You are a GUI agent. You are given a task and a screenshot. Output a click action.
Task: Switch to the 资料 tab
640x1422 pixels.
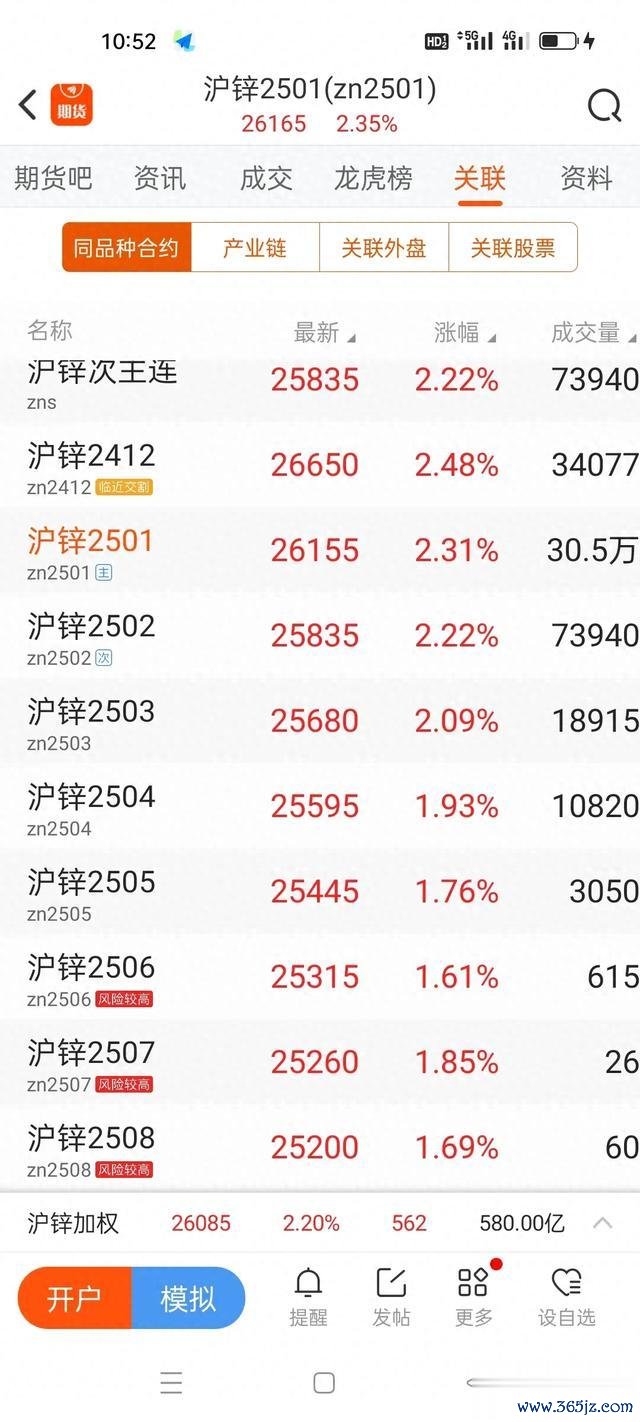[586, 178]
